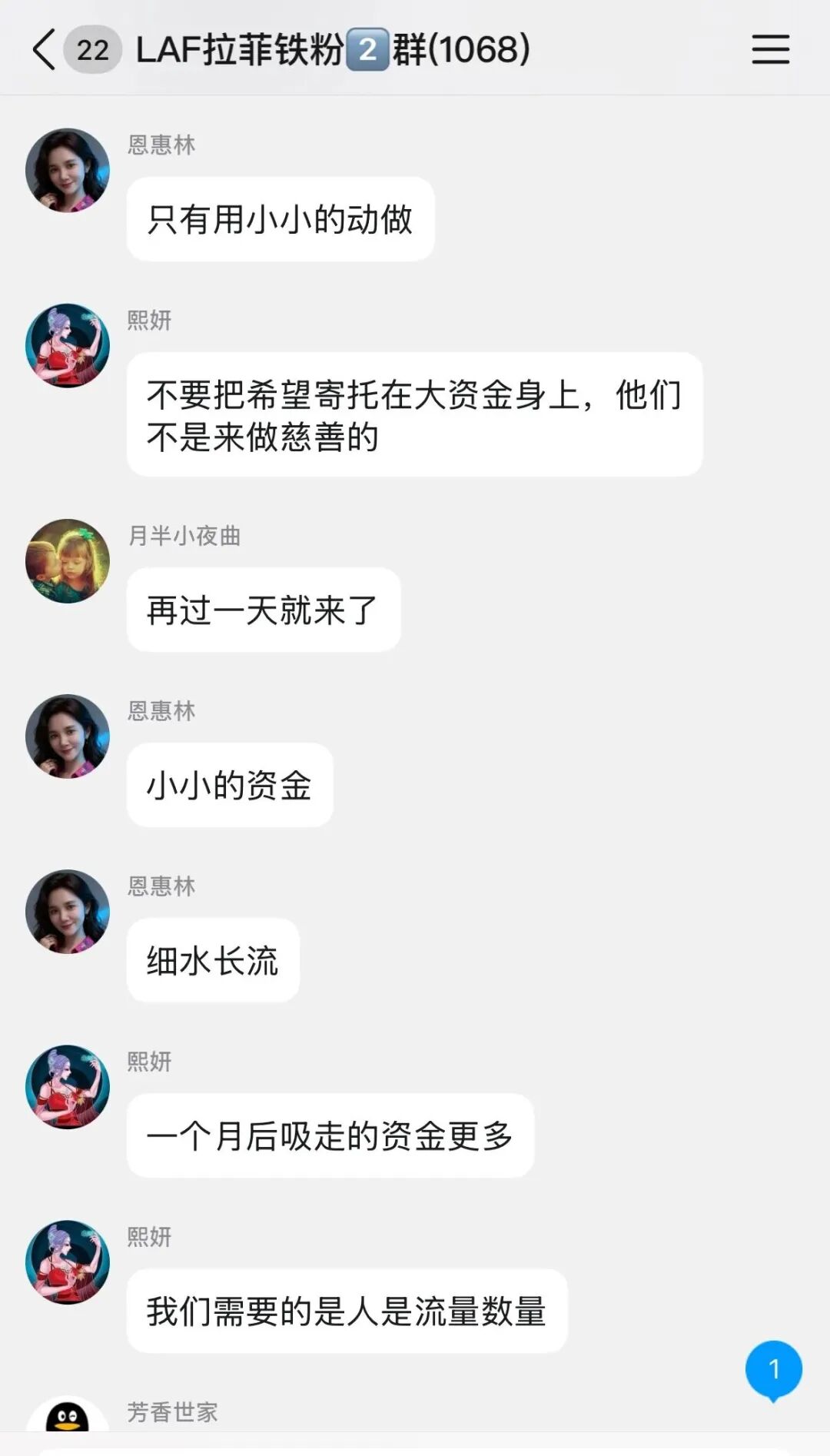830x1456 pixels.
Task: Open 月半小夜曲's profile avatar
Action: [x=68, y=560]
